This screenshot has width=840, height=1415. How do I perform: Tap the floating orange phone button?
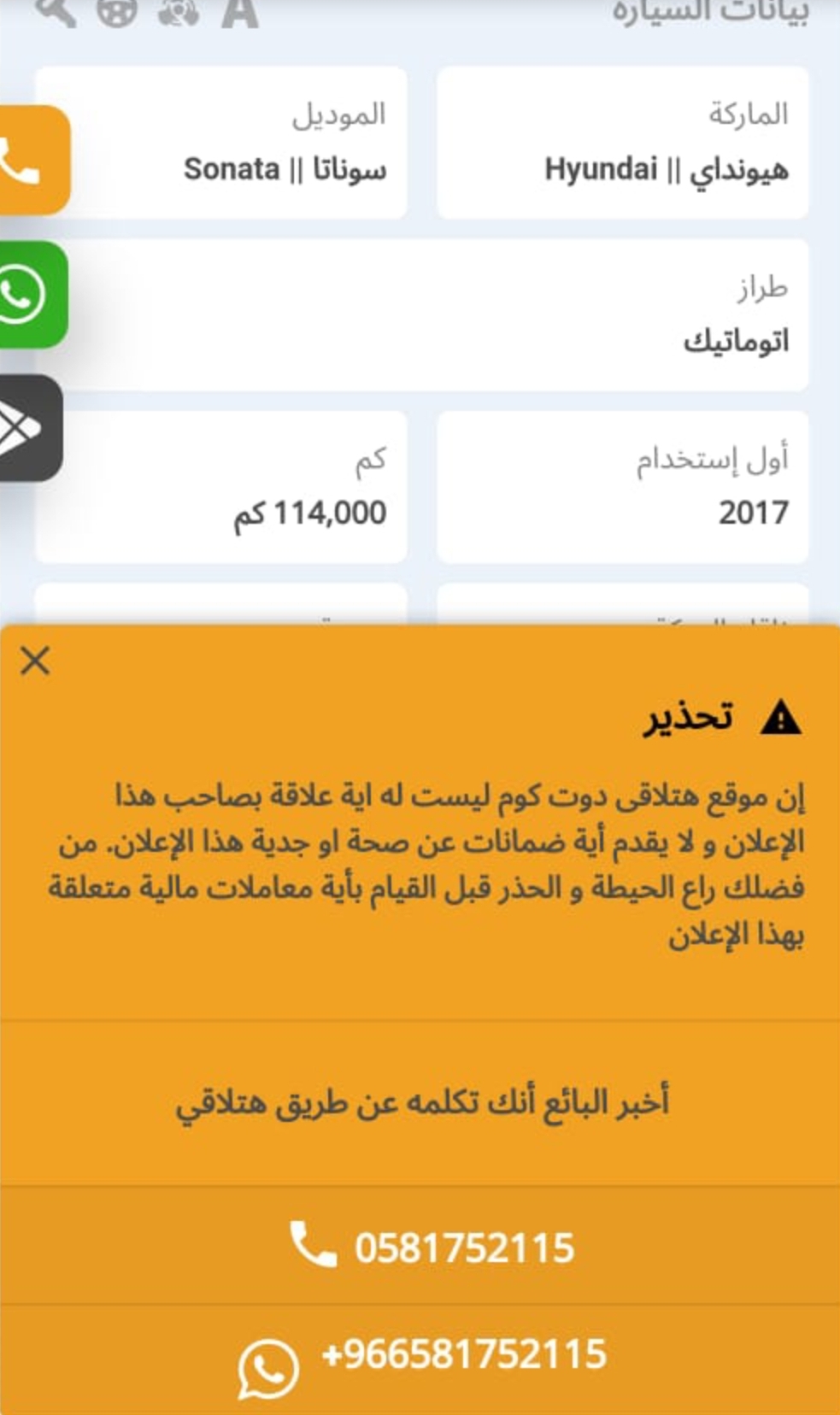32,160
